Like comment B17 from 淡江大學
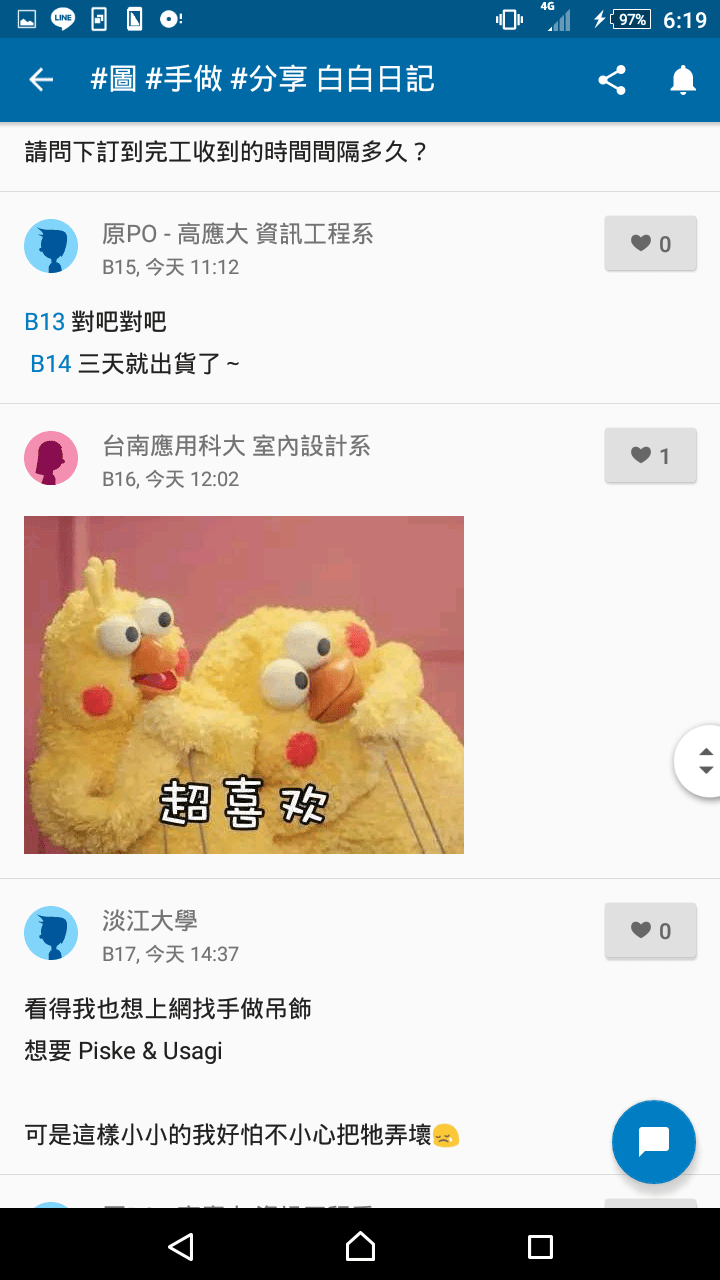720x1280 pixels. tap(650, 931)
